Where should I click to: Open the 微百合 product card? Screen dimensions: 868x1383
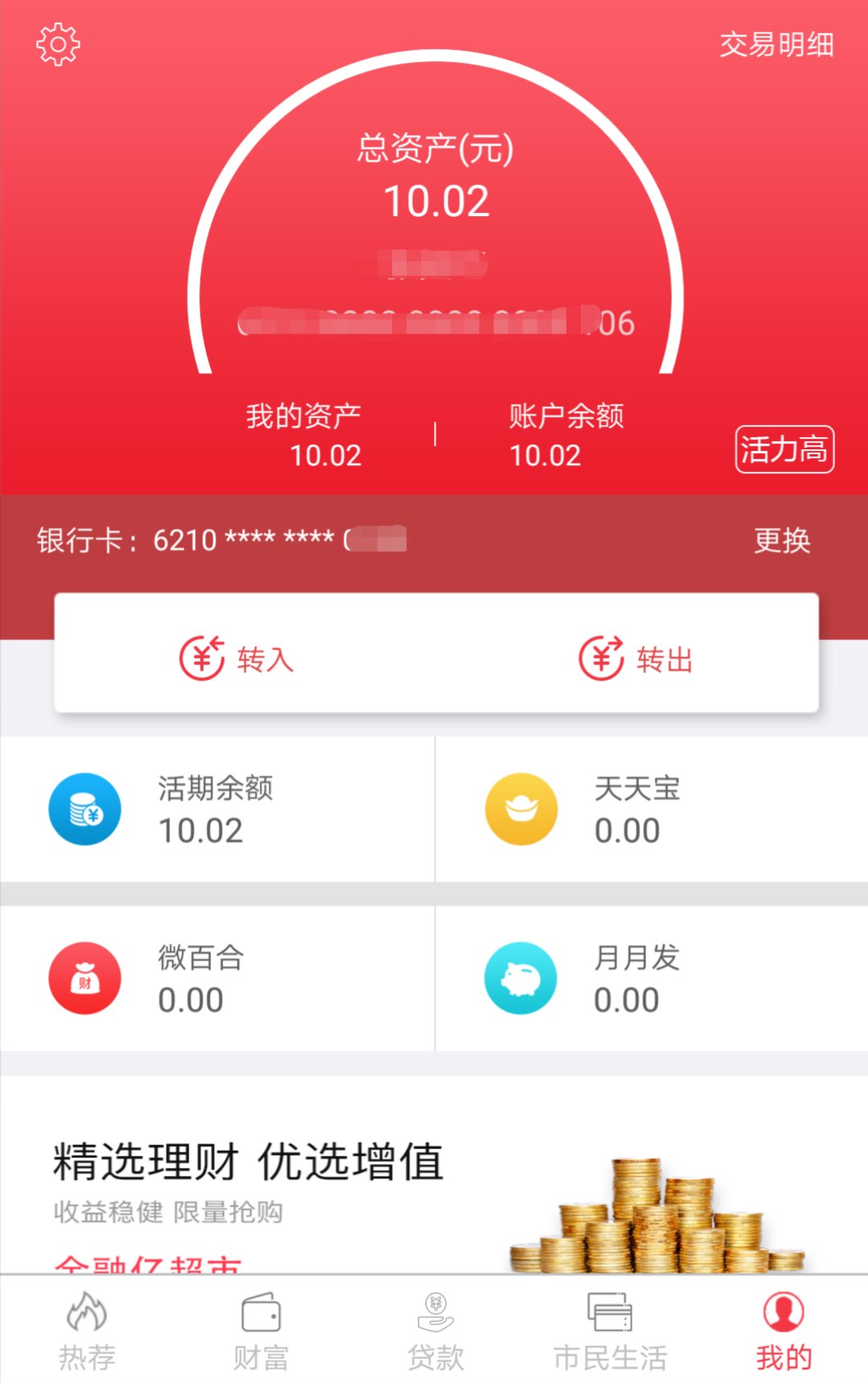click(x=217, y=978)
